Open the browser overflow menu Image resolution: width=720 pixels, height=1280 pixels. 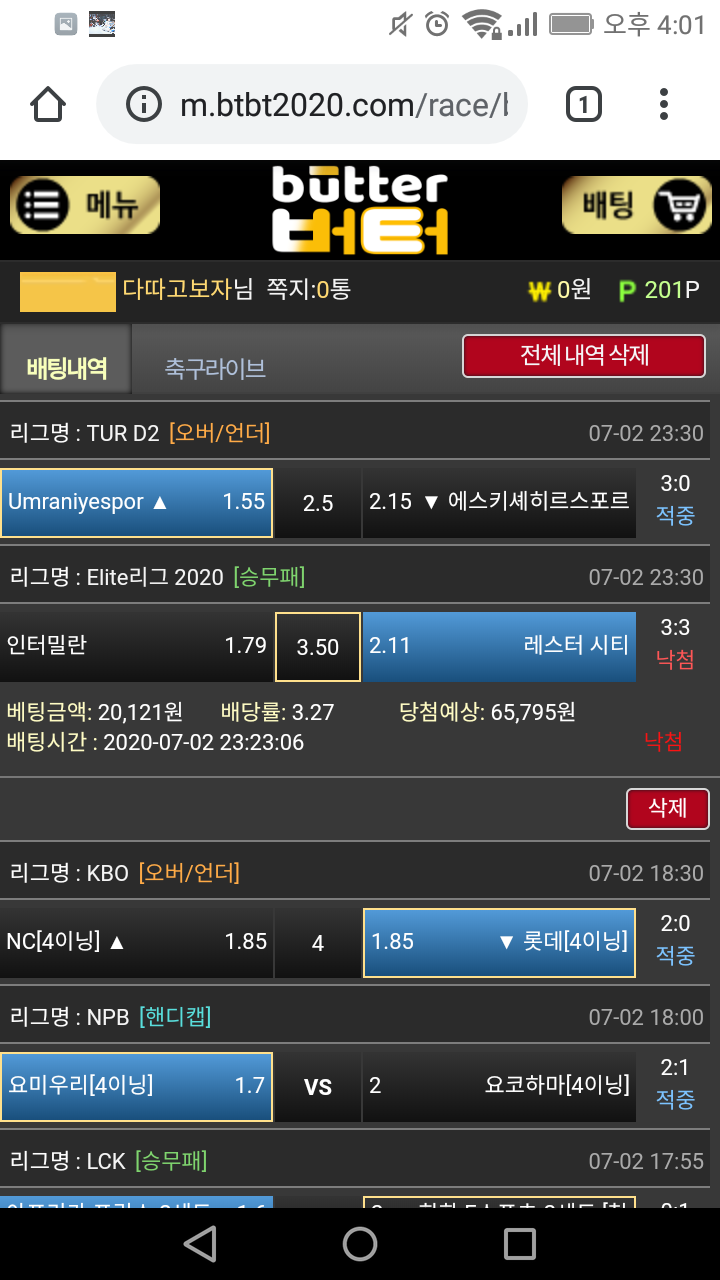pos(664,104)
